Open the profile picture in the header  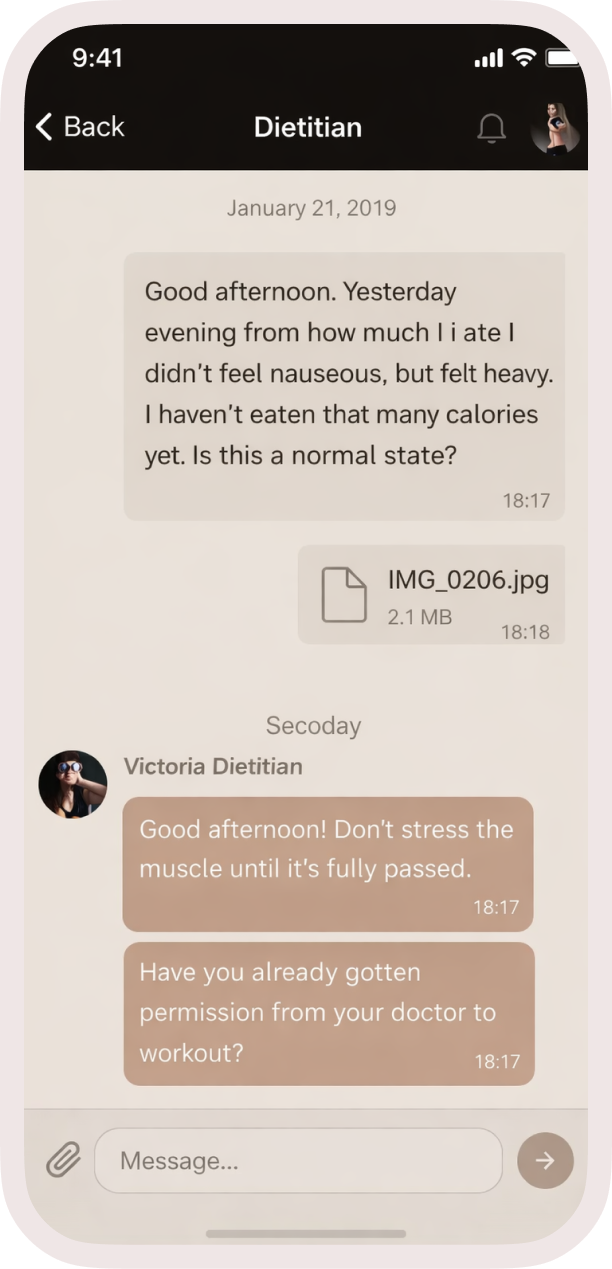pos(553,127)
